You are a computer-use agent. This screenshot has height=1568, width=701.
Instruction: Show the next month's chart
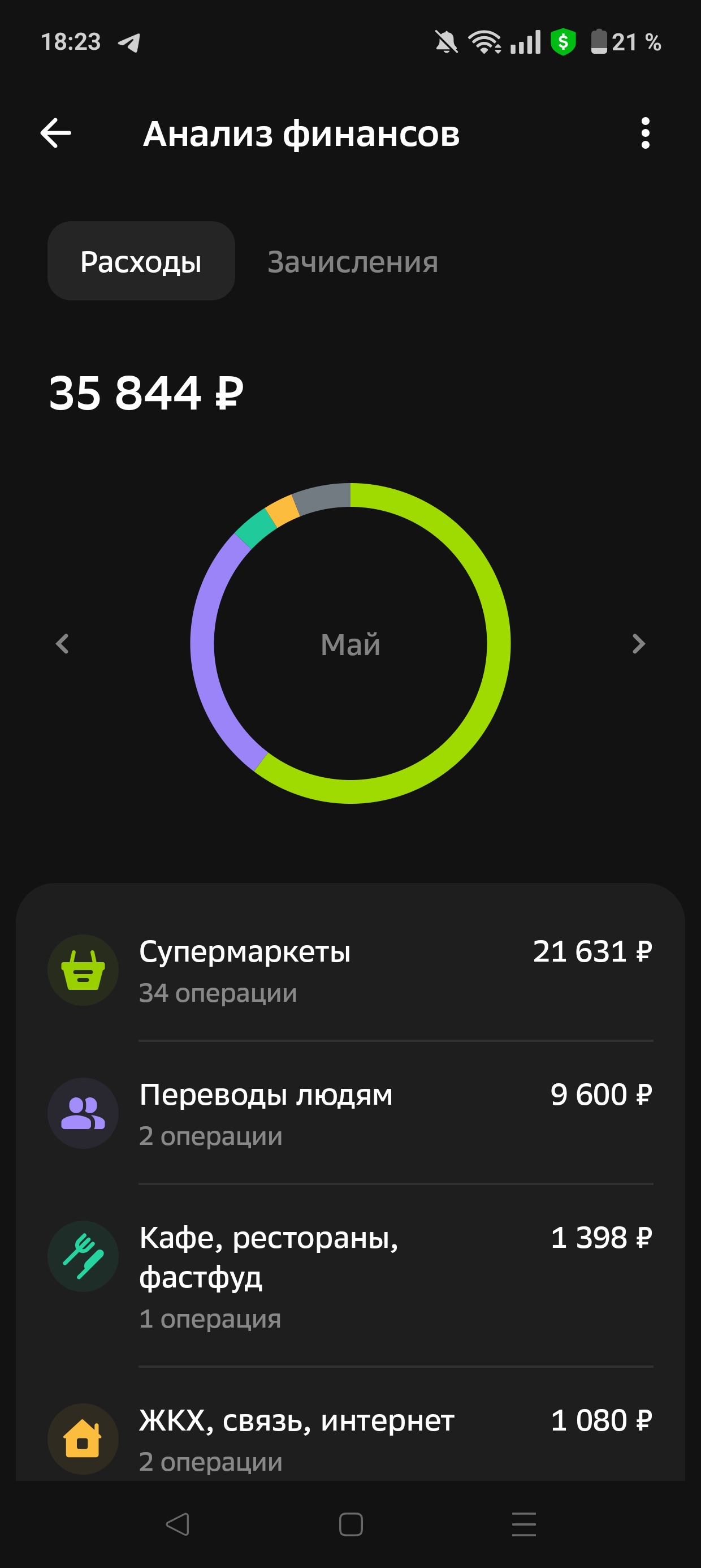coord(638,643)
